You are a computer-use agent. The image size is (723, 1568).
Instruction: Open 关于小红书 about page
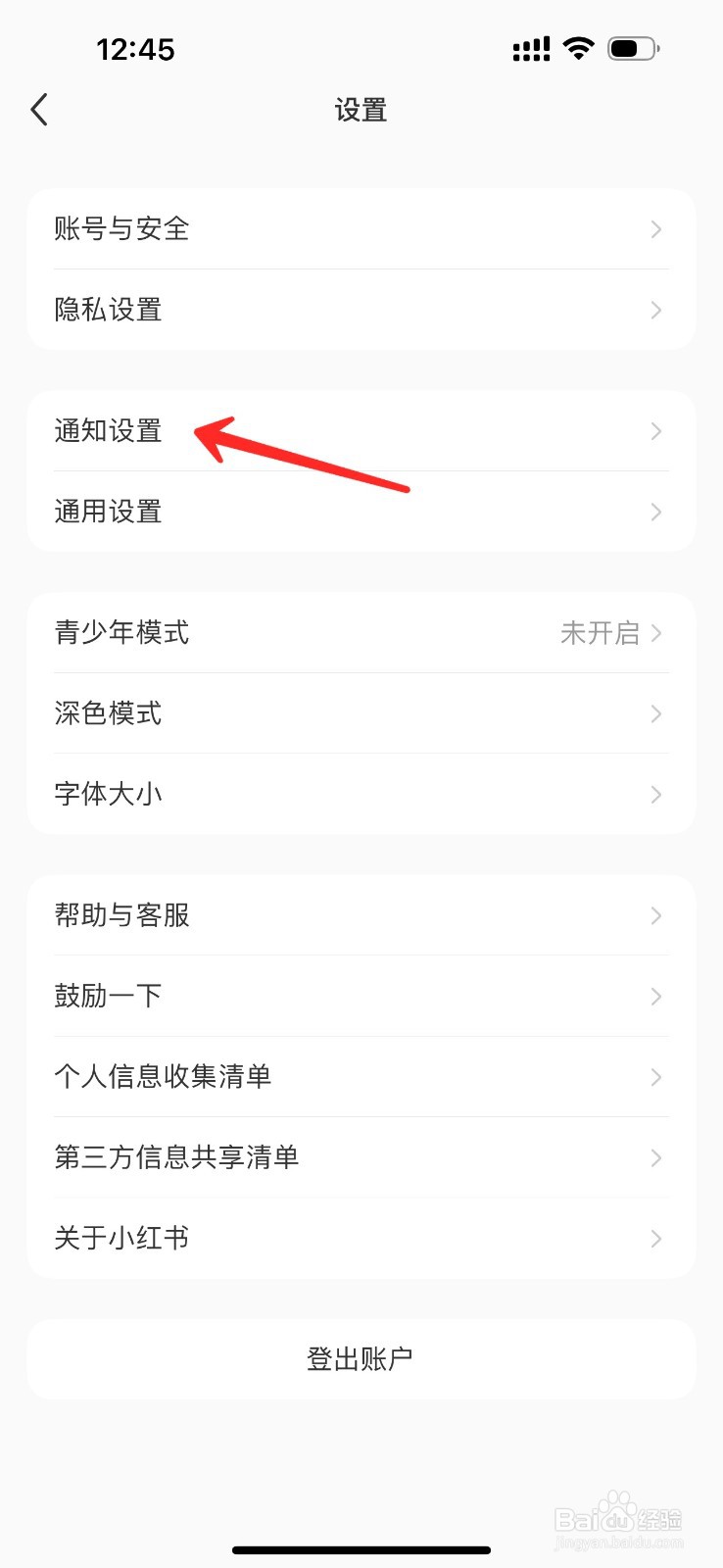(x=121, y=1238)
